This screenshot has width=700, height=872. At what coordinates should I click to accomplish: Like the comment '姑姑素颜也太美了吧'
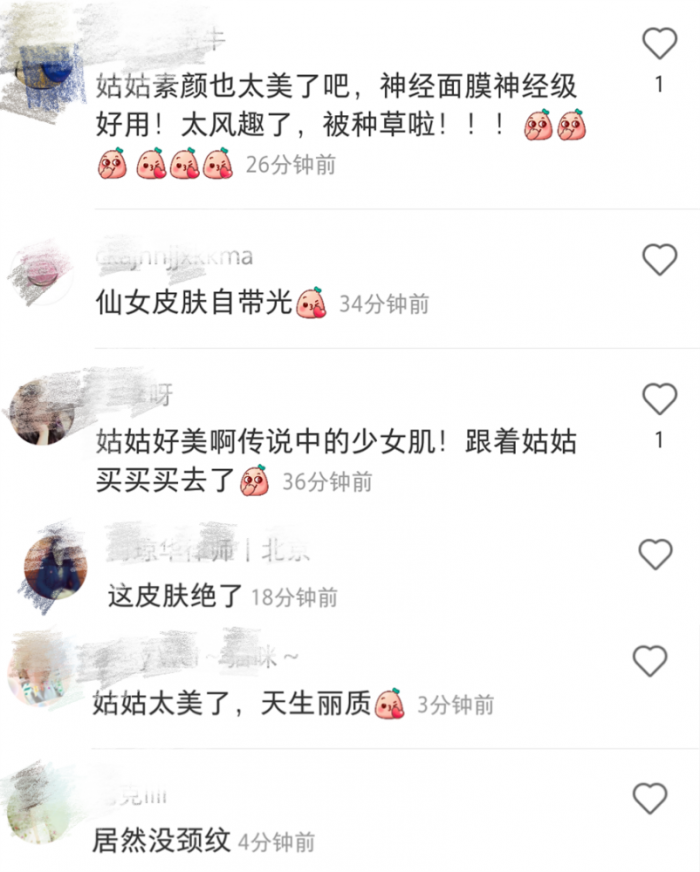(659, 44)
